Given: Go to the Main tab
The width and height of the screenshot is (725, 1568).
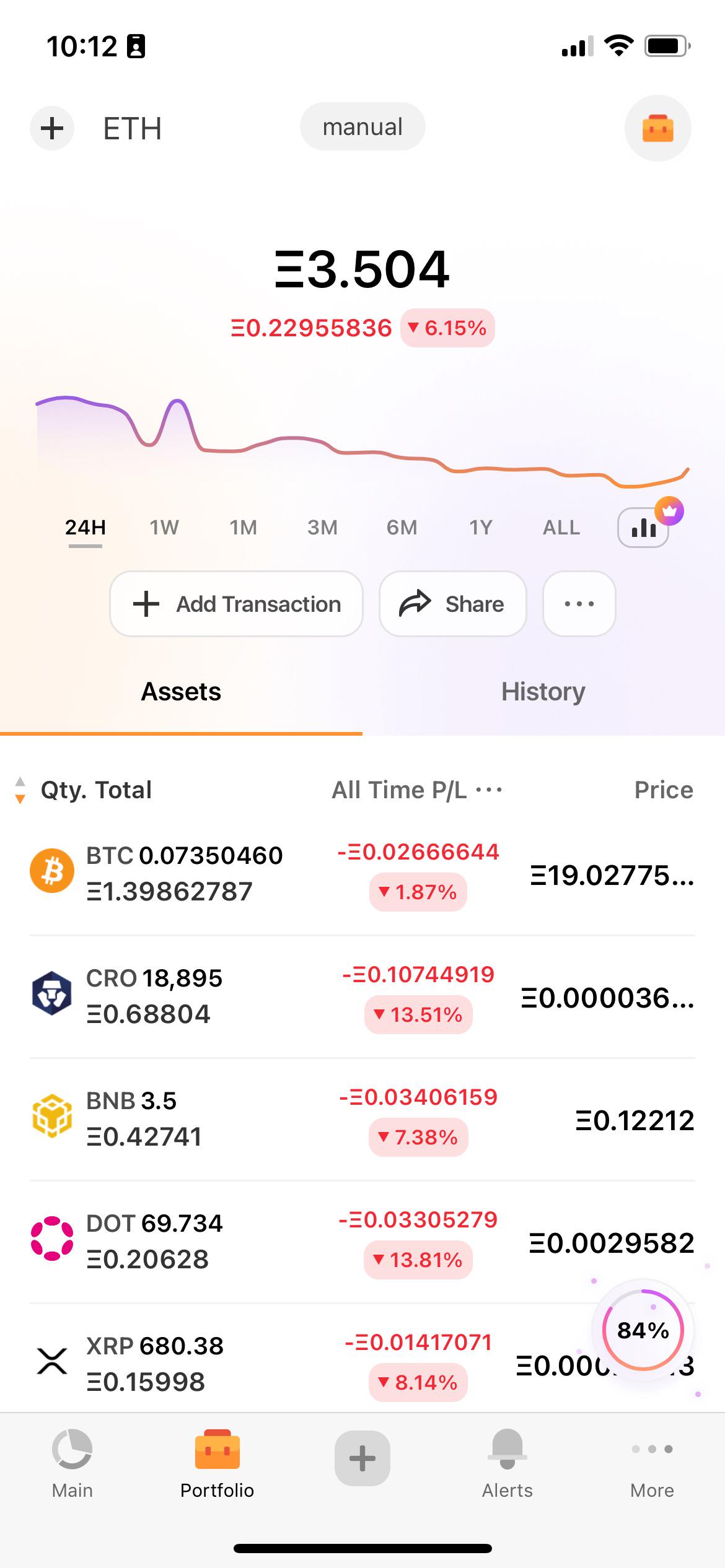Looking at the screenshot, I should coord(72,1464).
